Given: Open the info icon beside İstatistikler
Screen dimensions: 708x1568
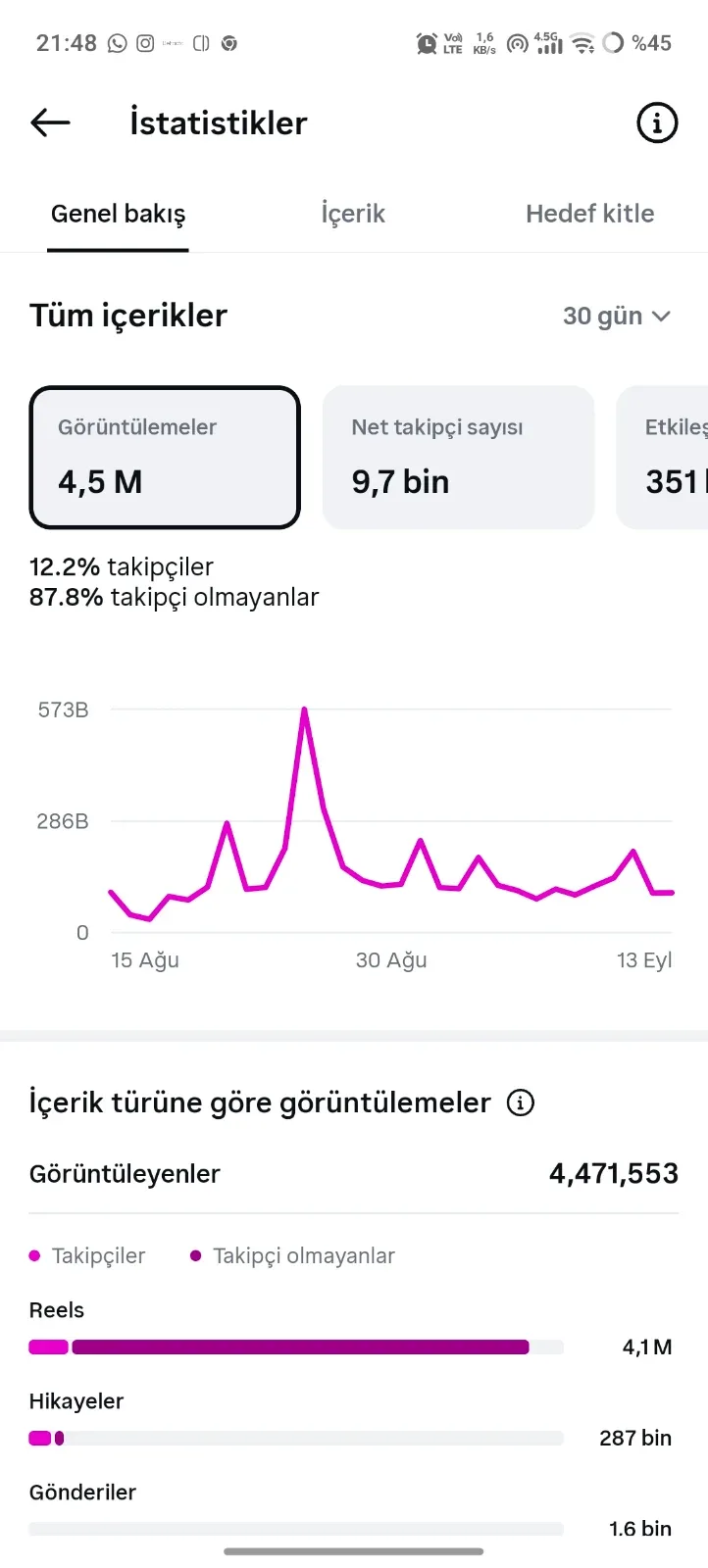Looking at the screenshot, I should click(657, 122).
